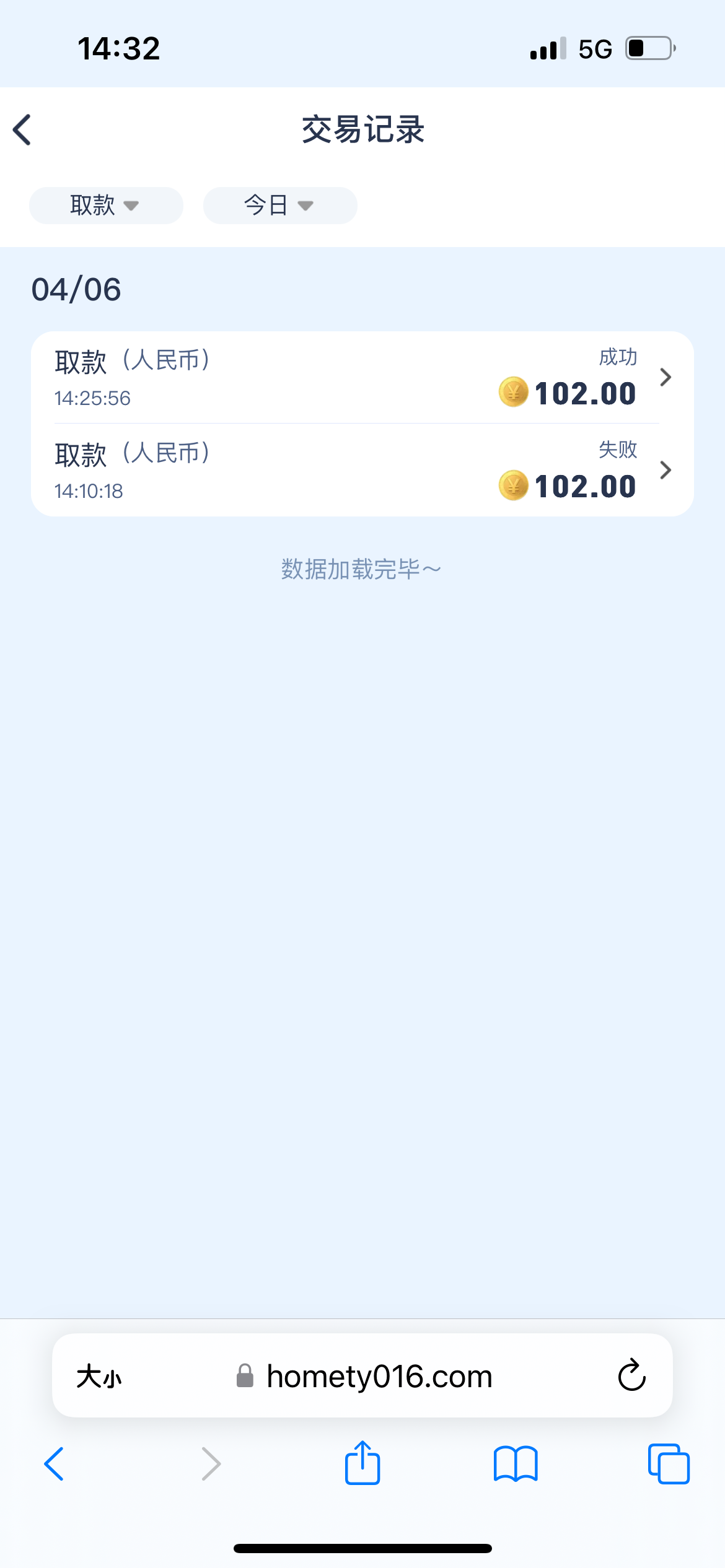
Task: Open the successful withdrawal at 14:25:56
Action: coord(362,378)
